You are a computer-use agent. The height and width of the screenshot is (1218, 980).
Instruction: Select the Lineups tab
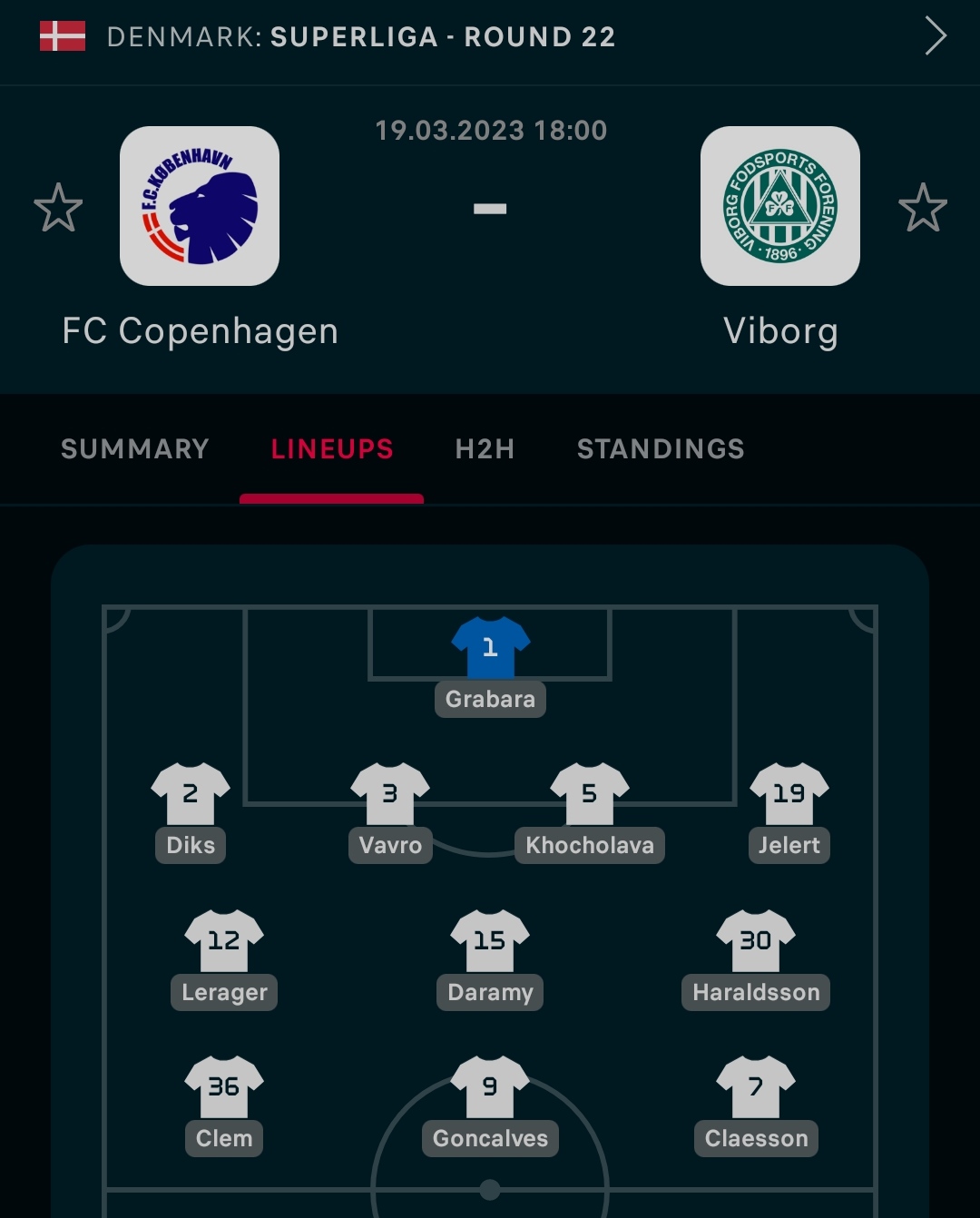332,449
